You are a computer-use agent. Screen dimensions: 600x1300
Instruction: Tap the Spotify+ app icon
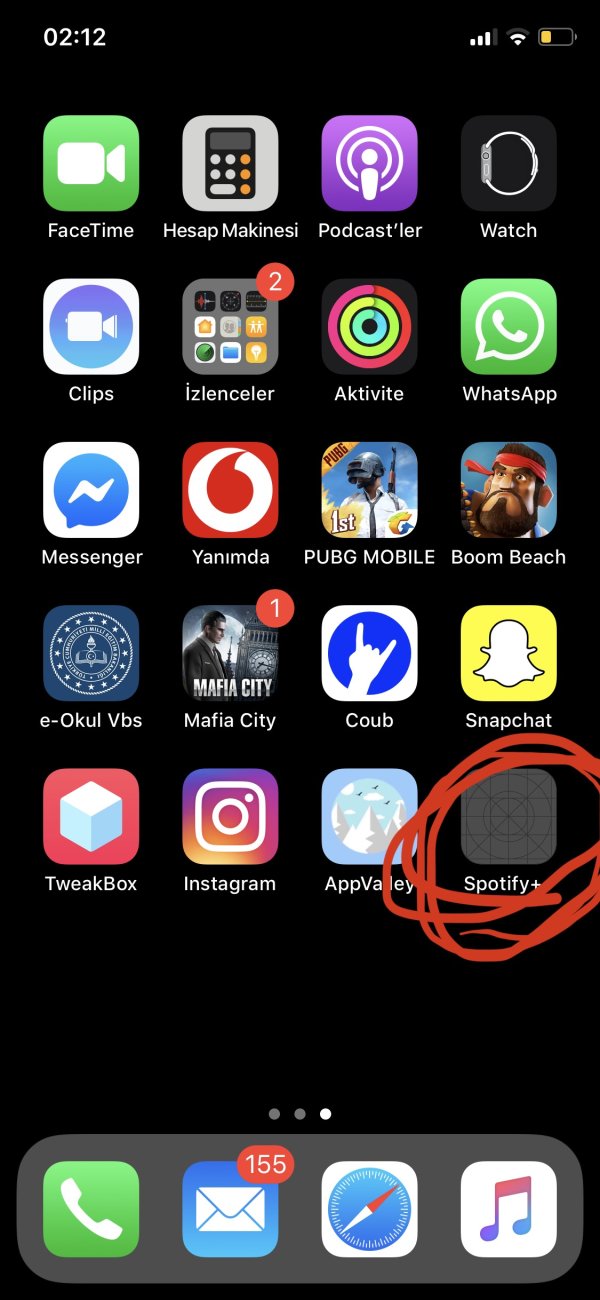(508, 815)
